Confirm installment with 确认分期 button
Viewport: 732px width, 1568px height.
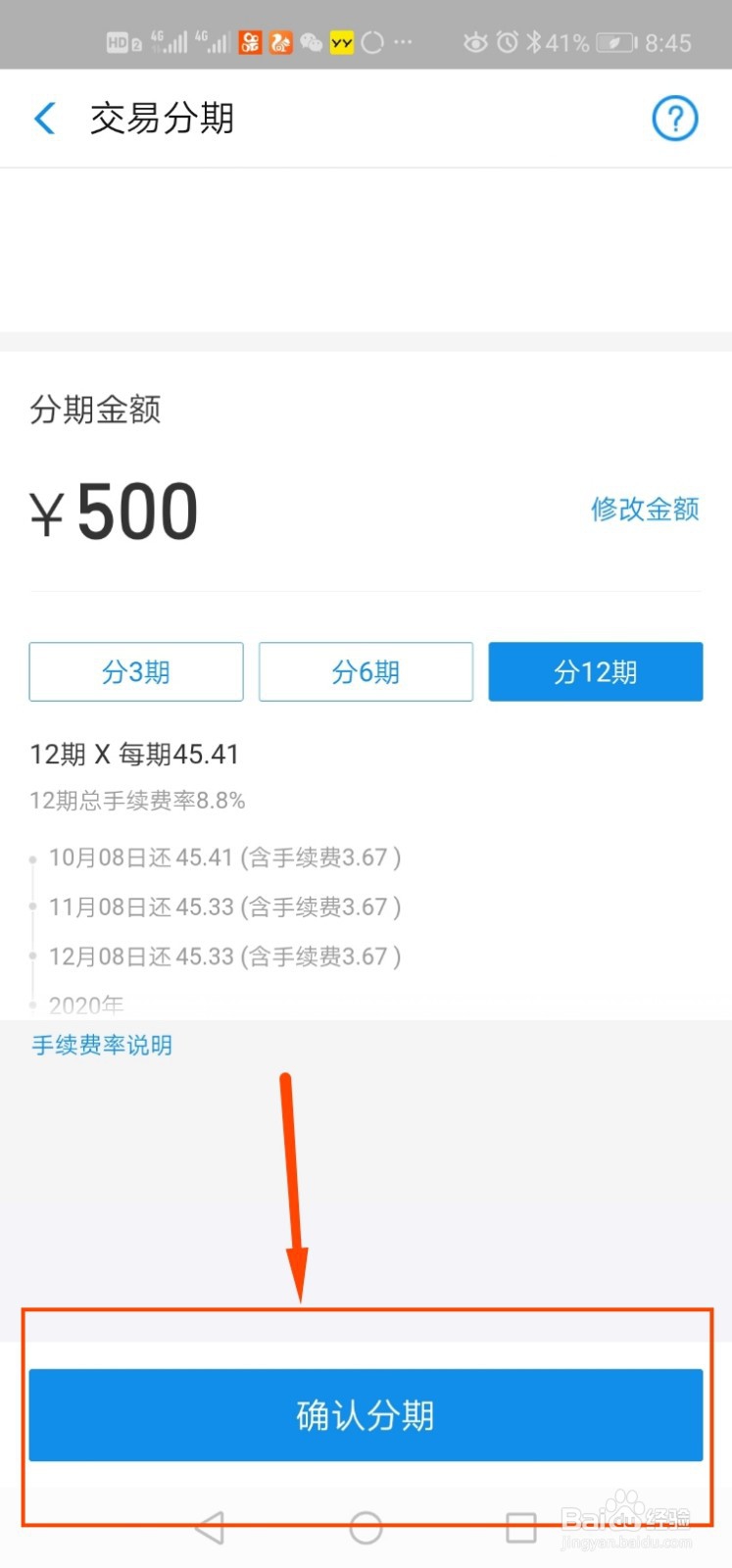(366, 1414)
